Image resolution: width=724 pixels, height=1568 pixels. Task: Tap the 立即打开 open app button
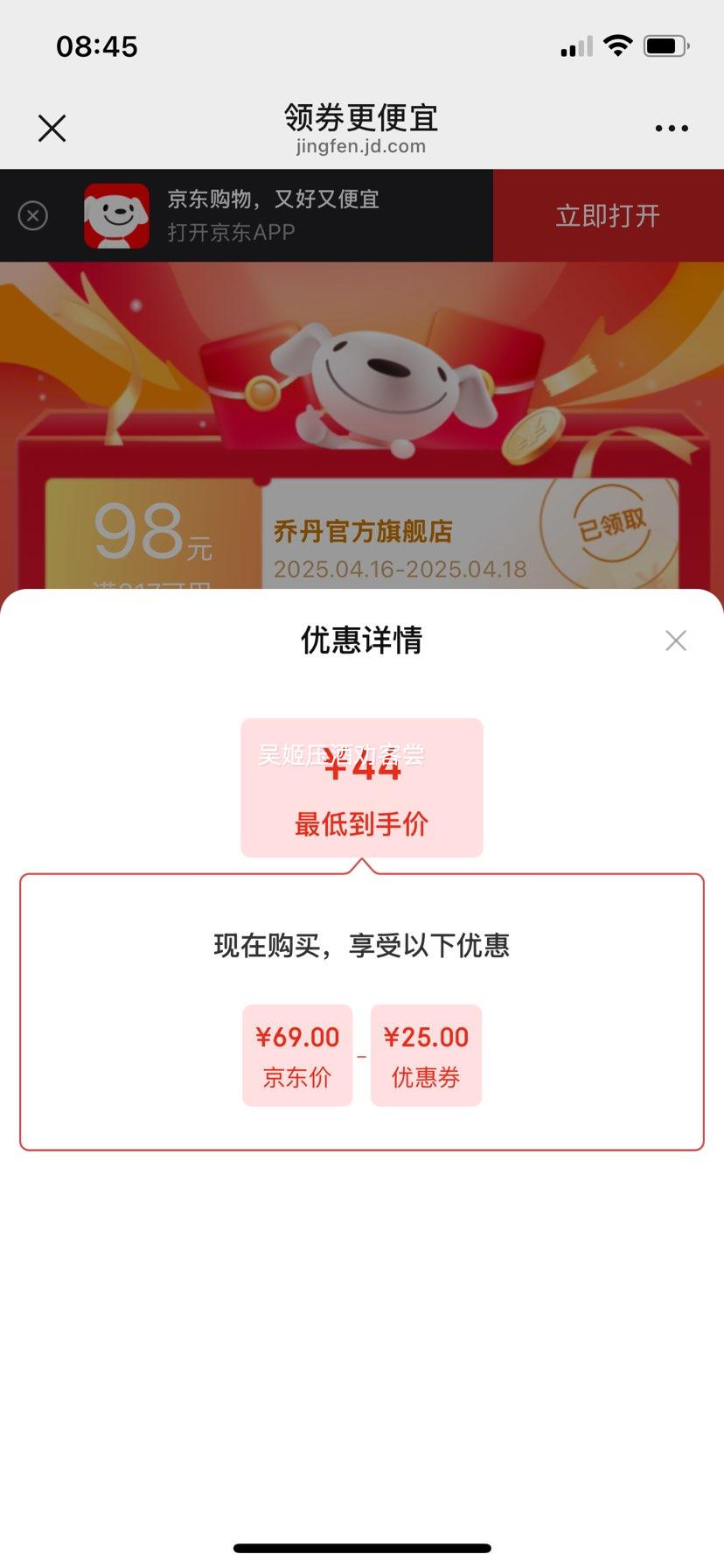coord(609,215)
